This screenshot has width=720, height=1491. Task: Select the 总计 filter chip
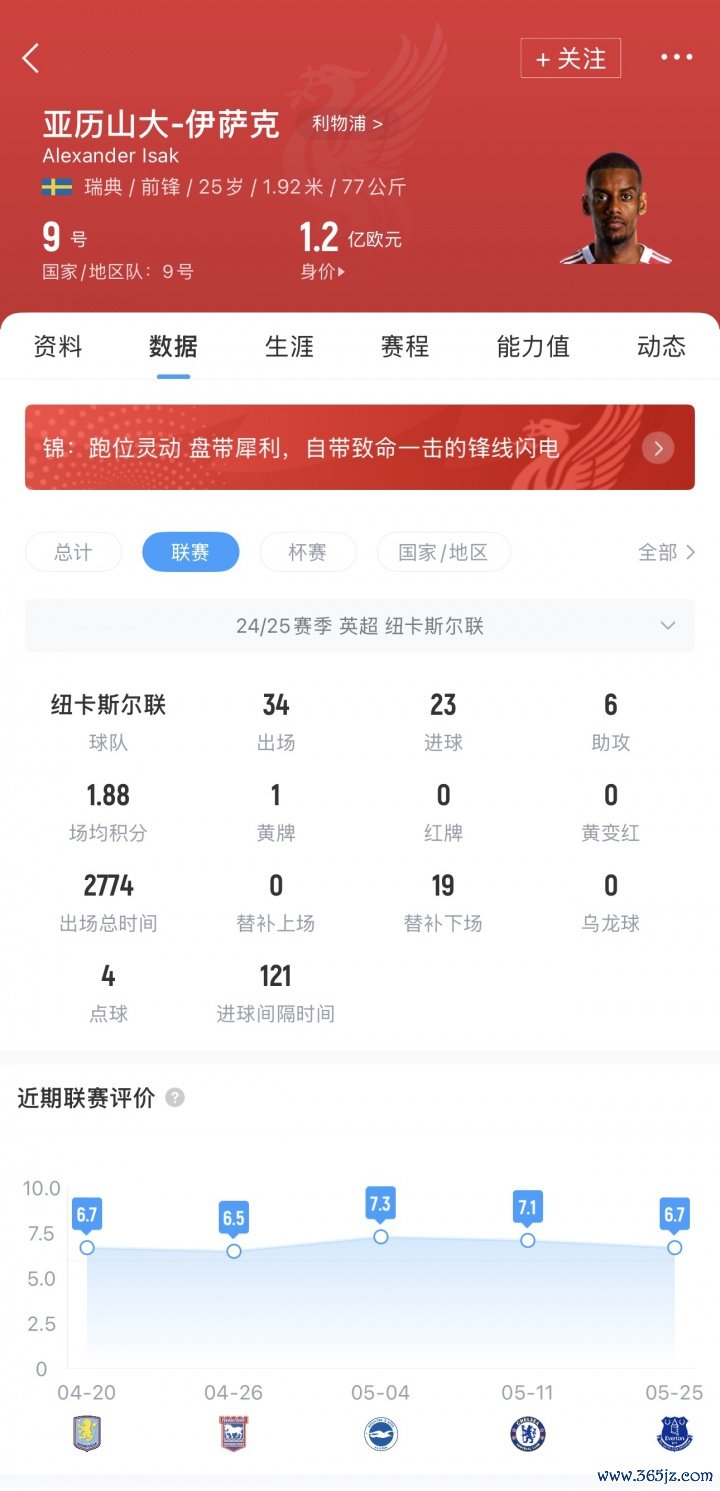click(73, 552)
